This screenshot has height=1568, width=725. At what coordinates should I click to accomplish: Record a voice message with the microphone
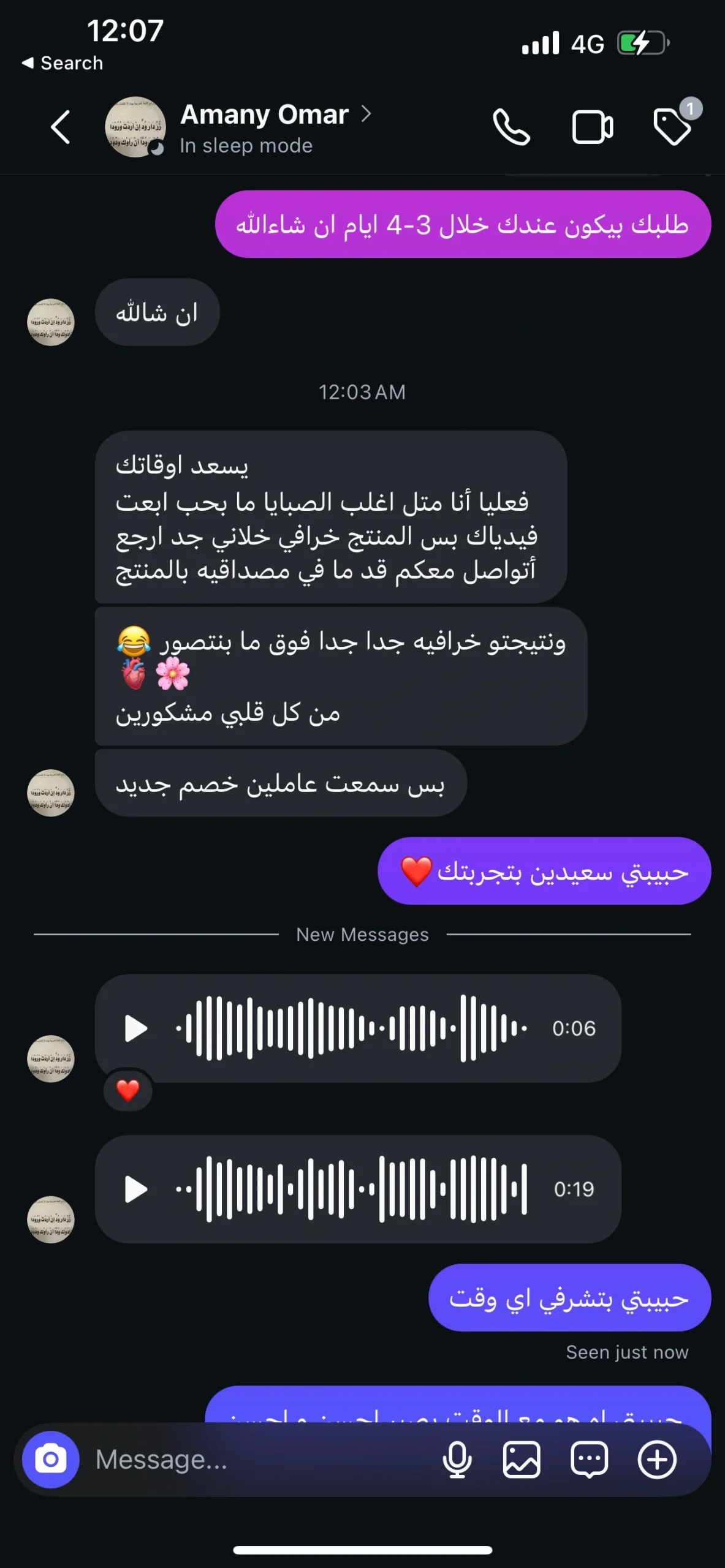(x=457, y=1460)
